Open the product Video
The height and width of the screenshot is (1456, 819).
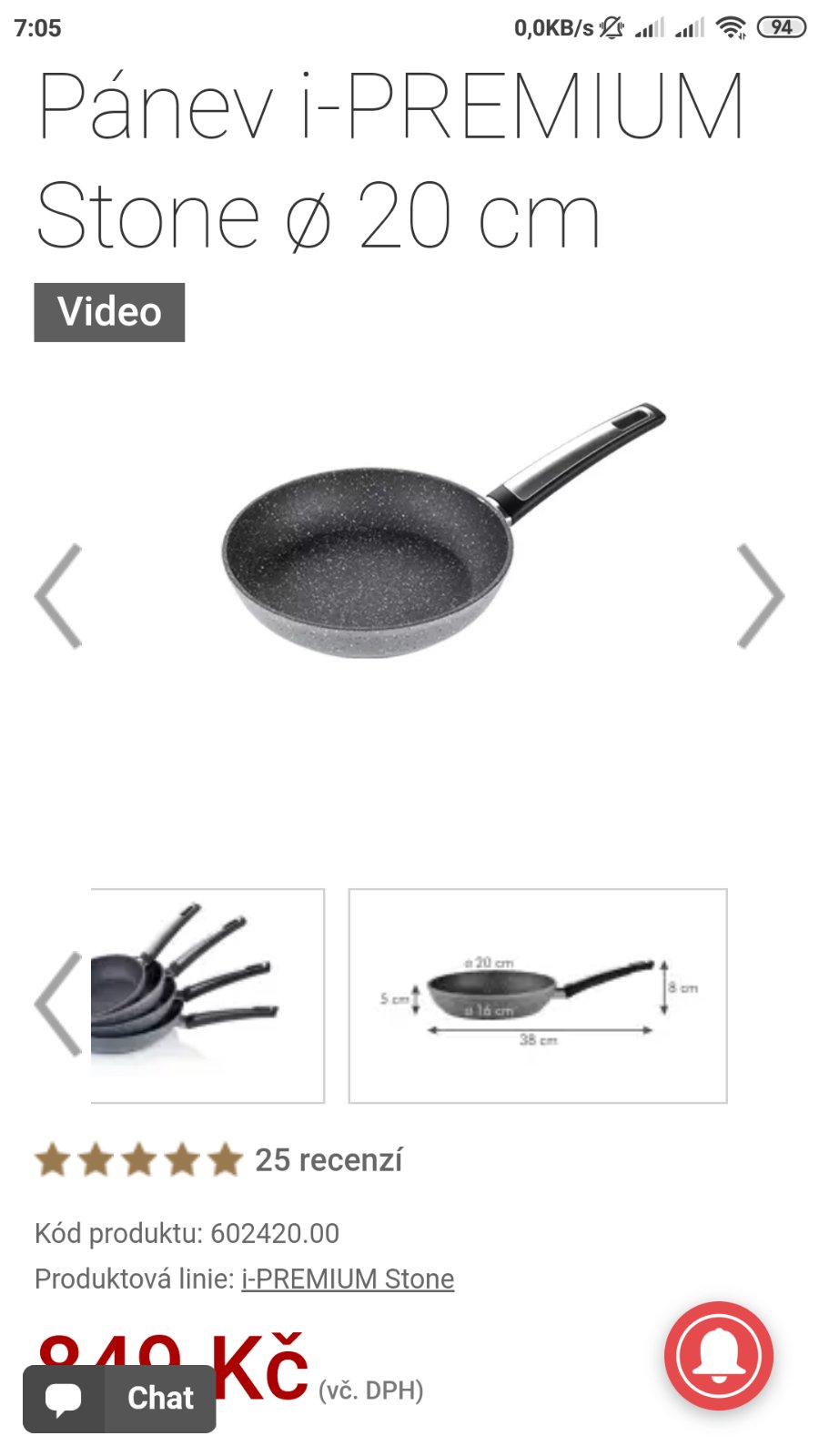coord(109,312)
